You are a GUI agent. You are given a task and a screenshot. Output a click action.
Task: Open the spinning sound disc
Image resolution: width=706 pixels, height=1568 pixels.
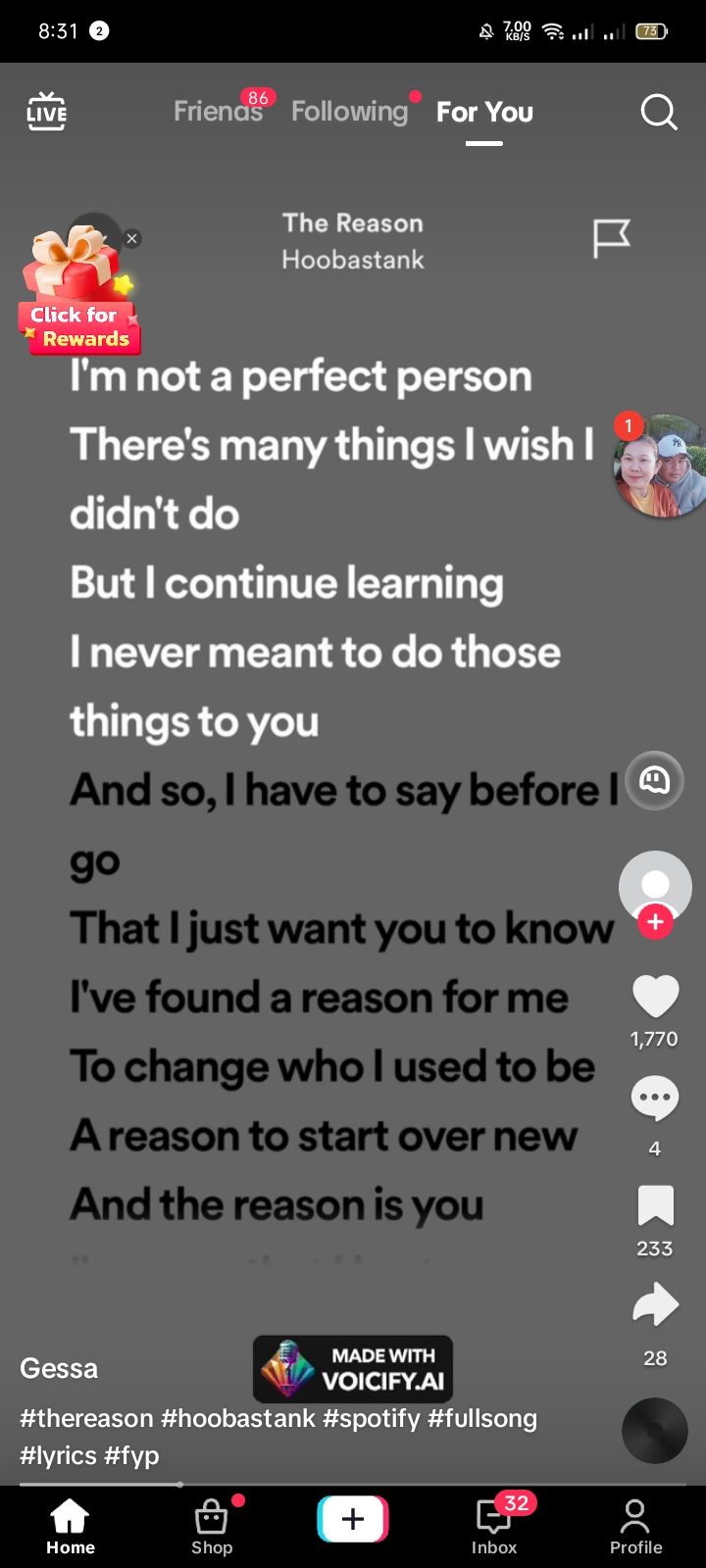click(x=655, y=1431)
